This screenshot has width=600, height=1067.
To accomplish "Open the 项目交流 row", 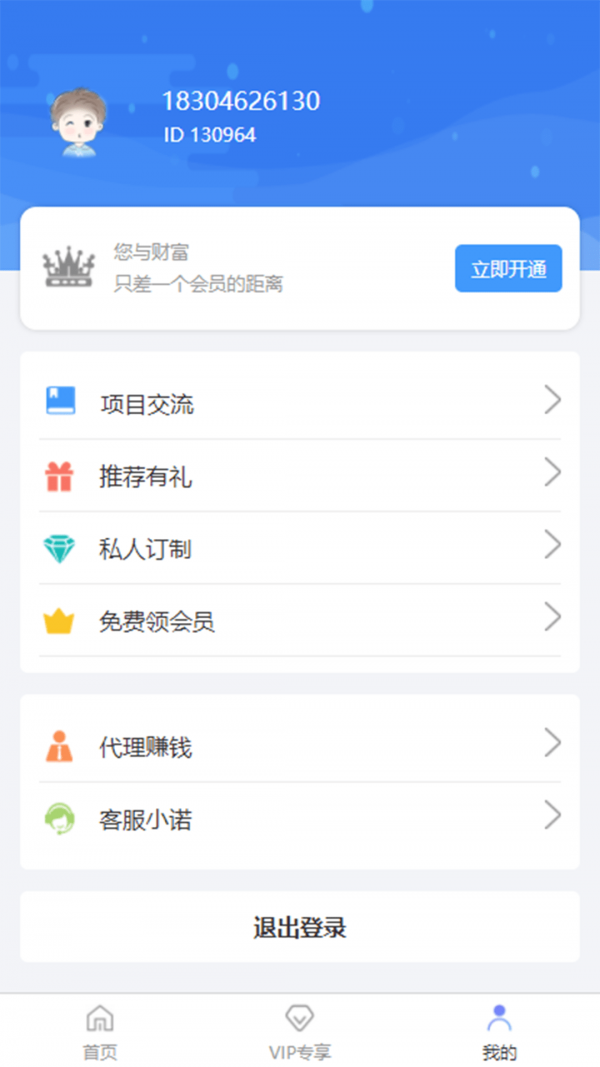I will (x=300, y=403).
